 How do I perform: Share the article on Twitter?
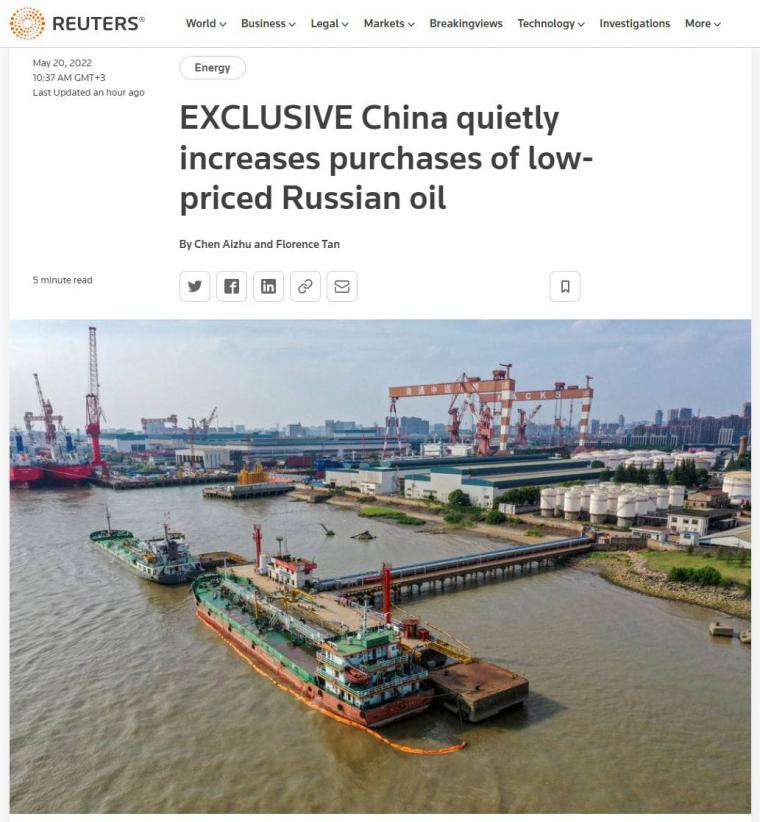tap(195, 287)
